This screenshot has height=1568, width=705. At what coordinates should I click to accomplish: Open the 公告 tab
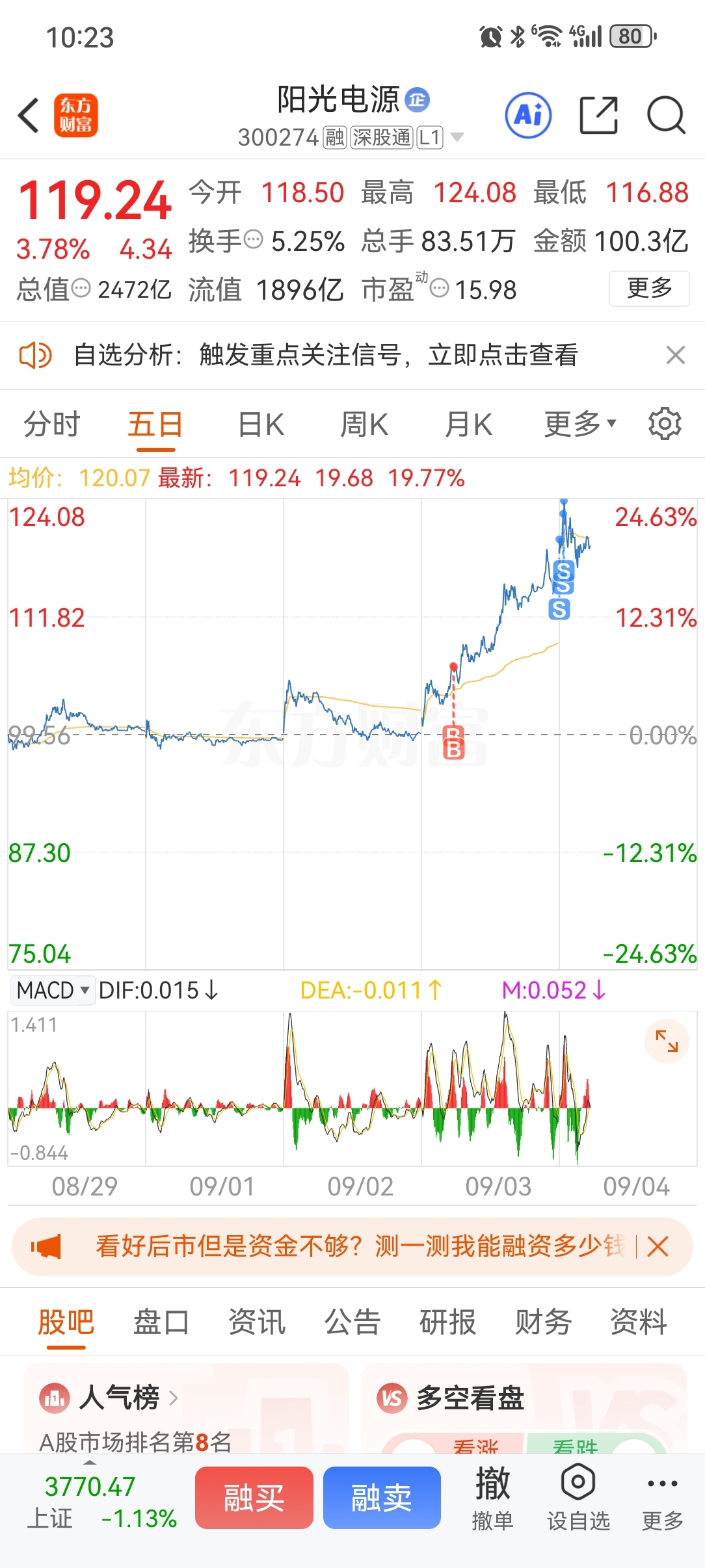point(352,1322)
